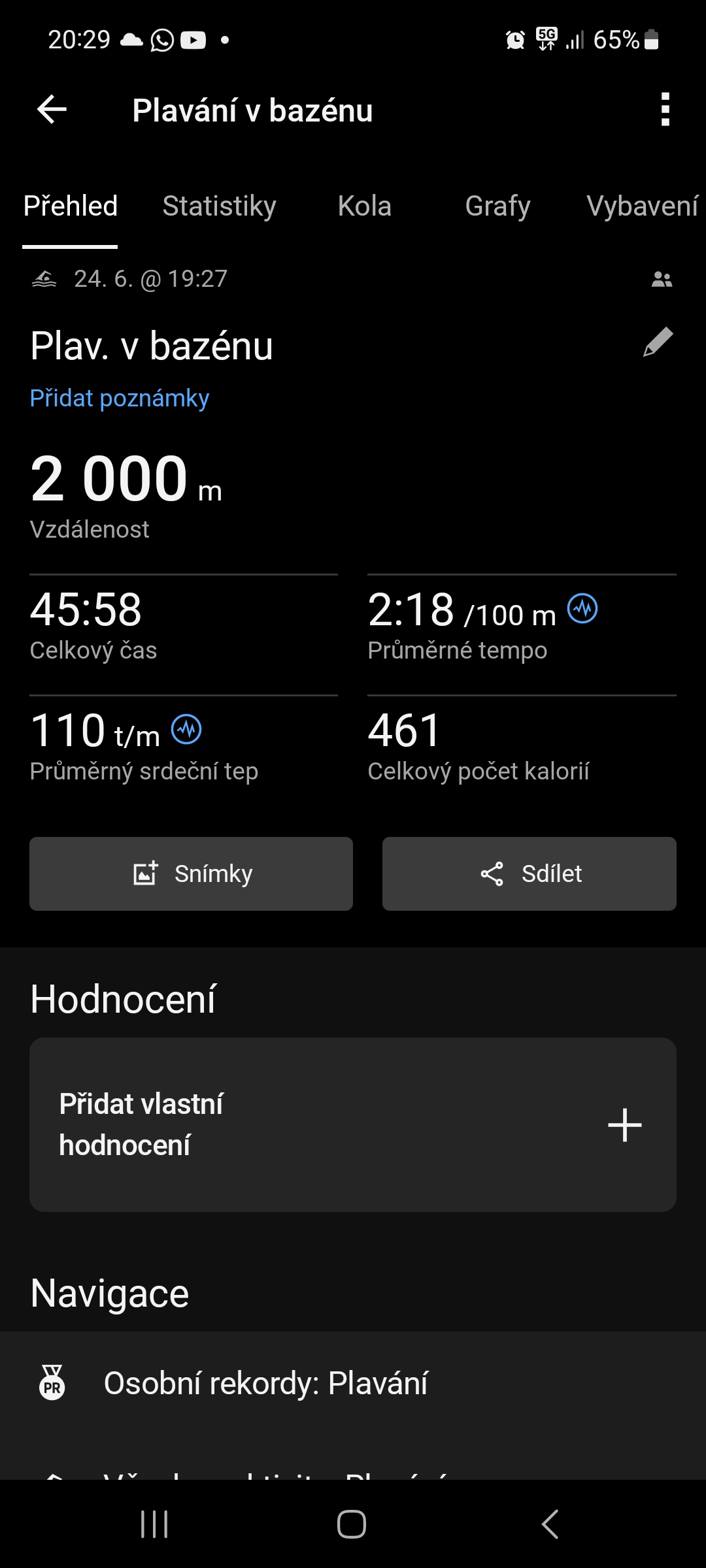Edit activity name with pencil icon
Viewport: 706px width, 1568px height.
(658, 342)
